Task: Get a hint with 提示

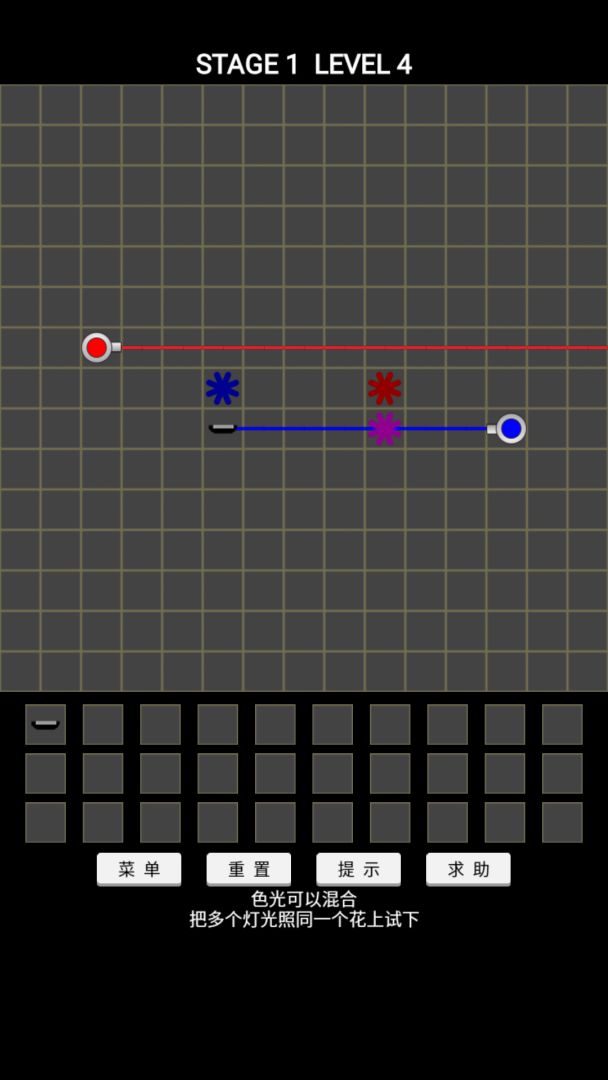Action: [x=358, y=869]
